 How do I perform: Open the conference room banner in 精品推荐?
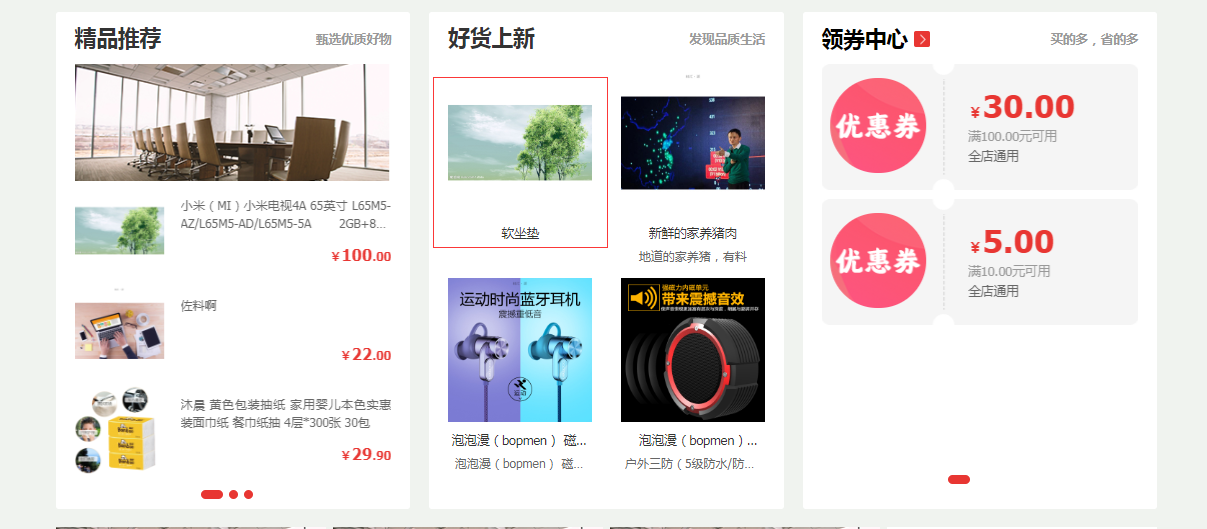coord(232,123)
